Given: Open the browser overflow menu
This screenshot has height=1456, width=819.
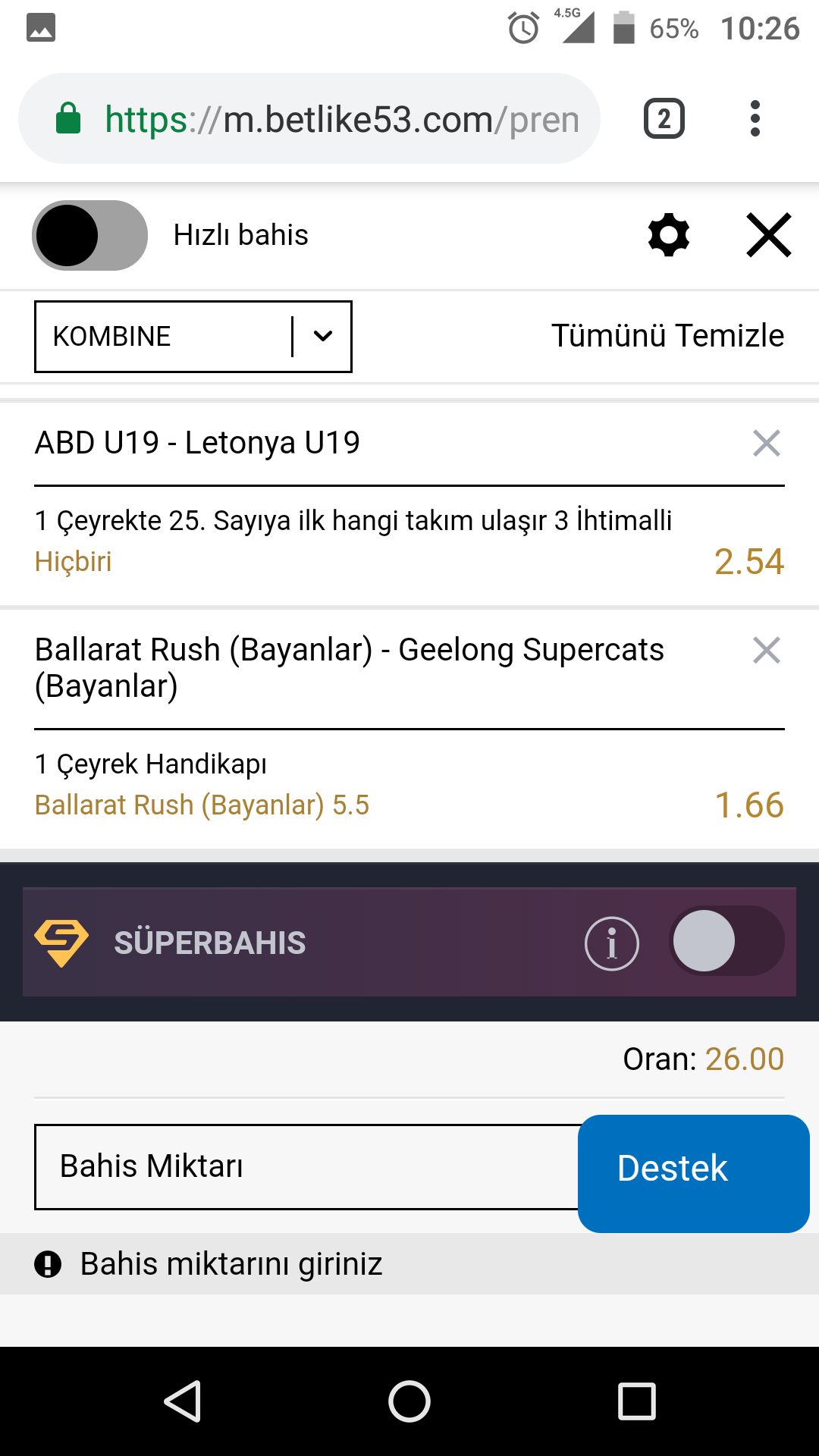Looking at the screenshot, I should click(755, 119).
